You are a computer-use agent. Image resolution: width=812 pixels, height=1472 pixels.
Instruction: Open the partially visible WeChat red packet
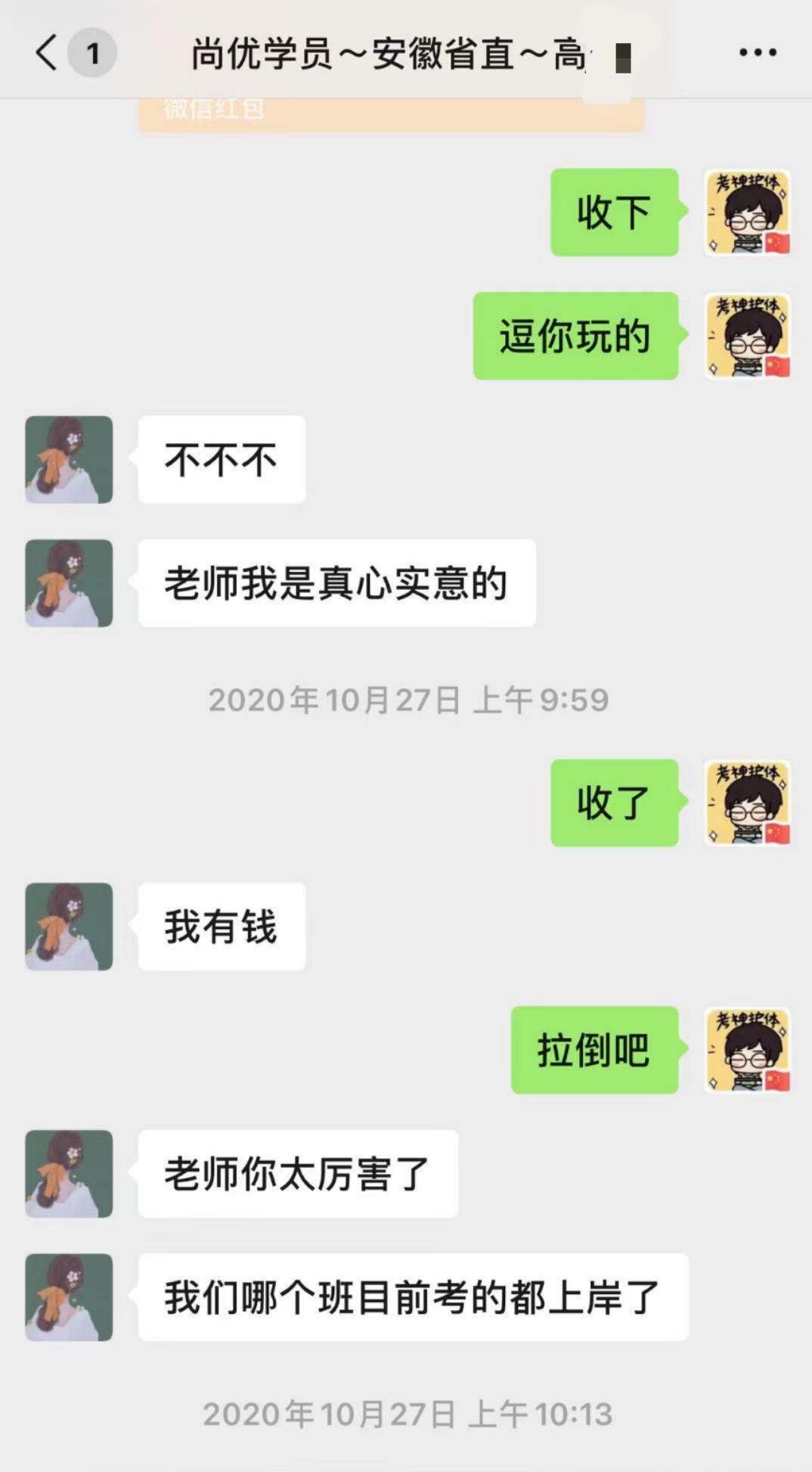pos(390,114)
